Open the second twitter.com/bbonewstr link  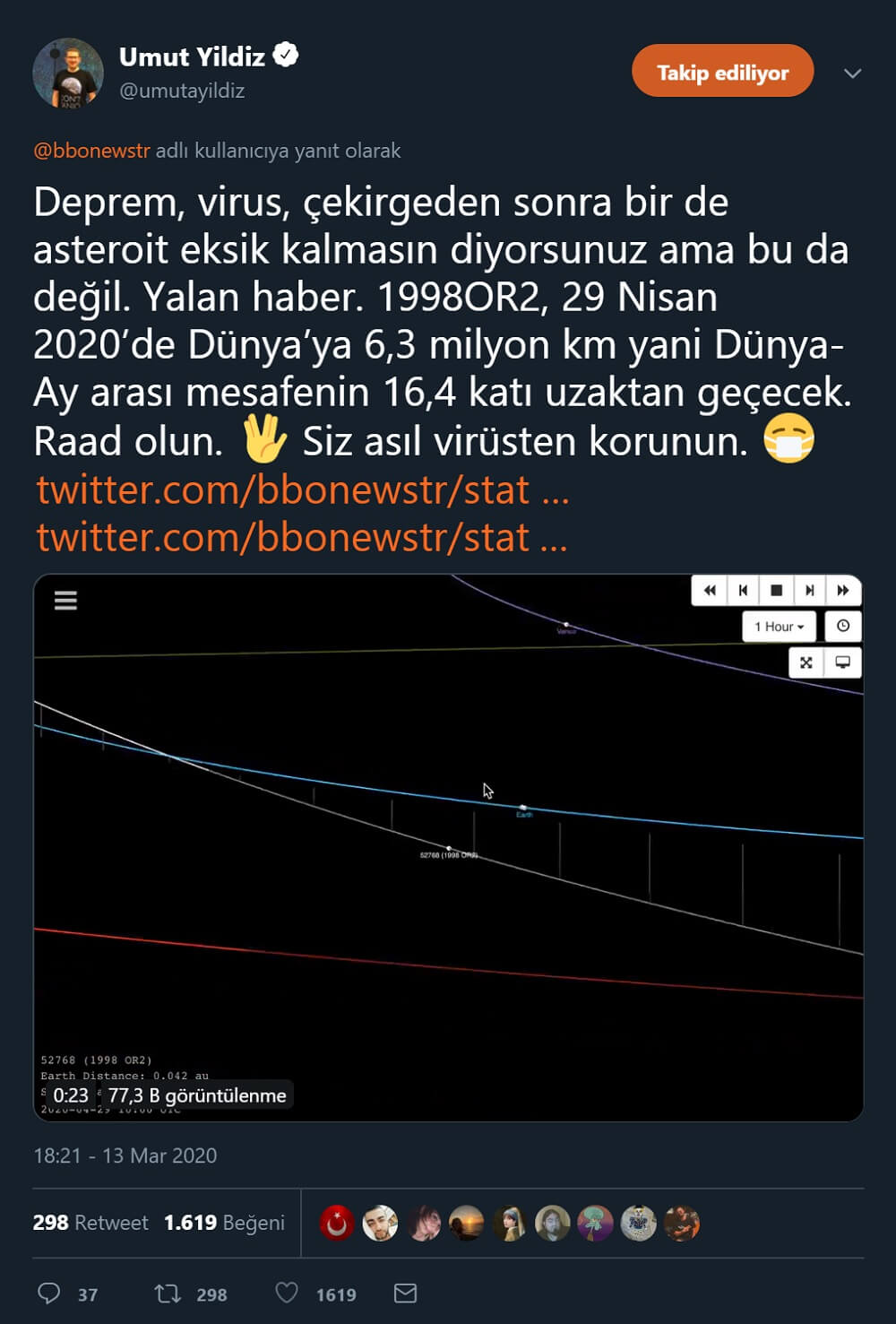point(302,538)
